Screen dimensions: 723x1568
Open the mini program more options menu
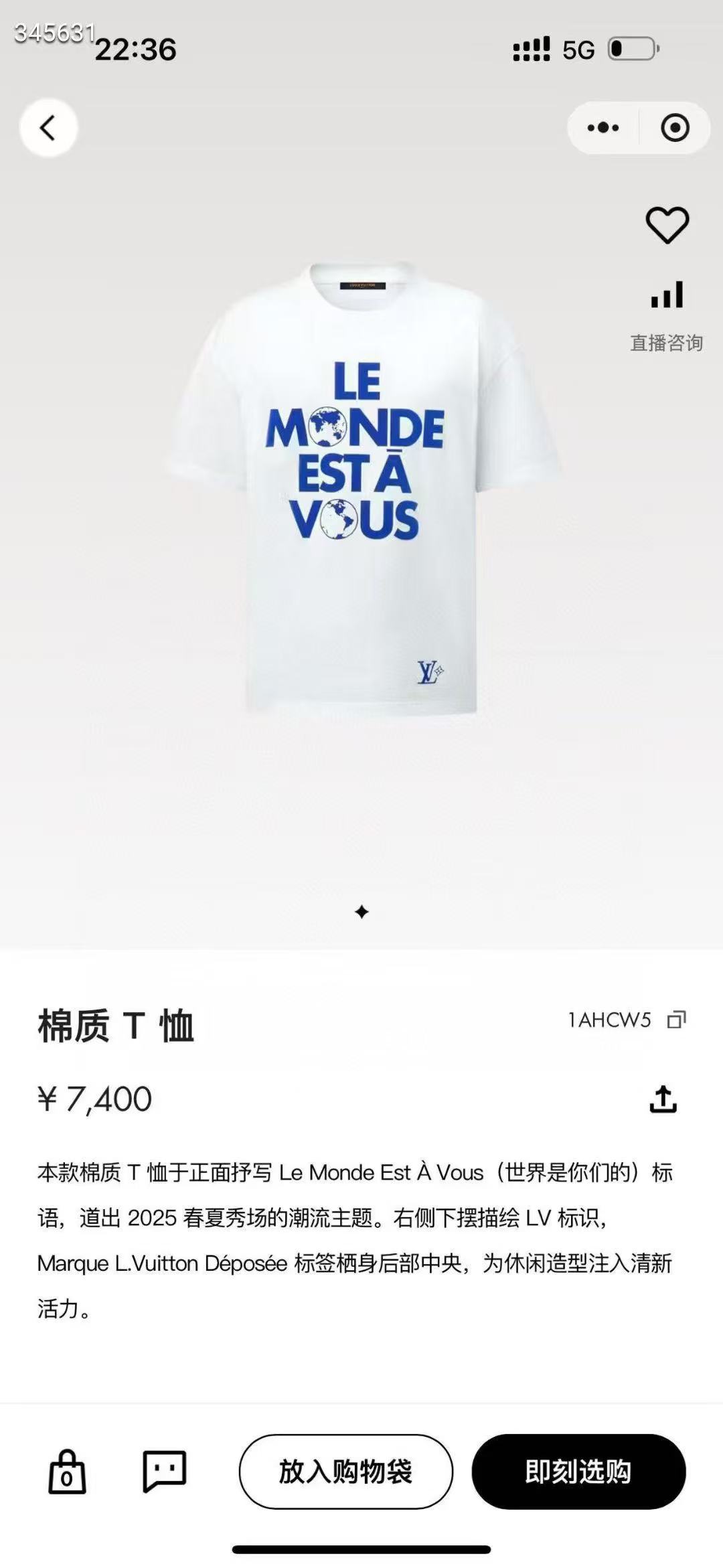pos(603,128)
